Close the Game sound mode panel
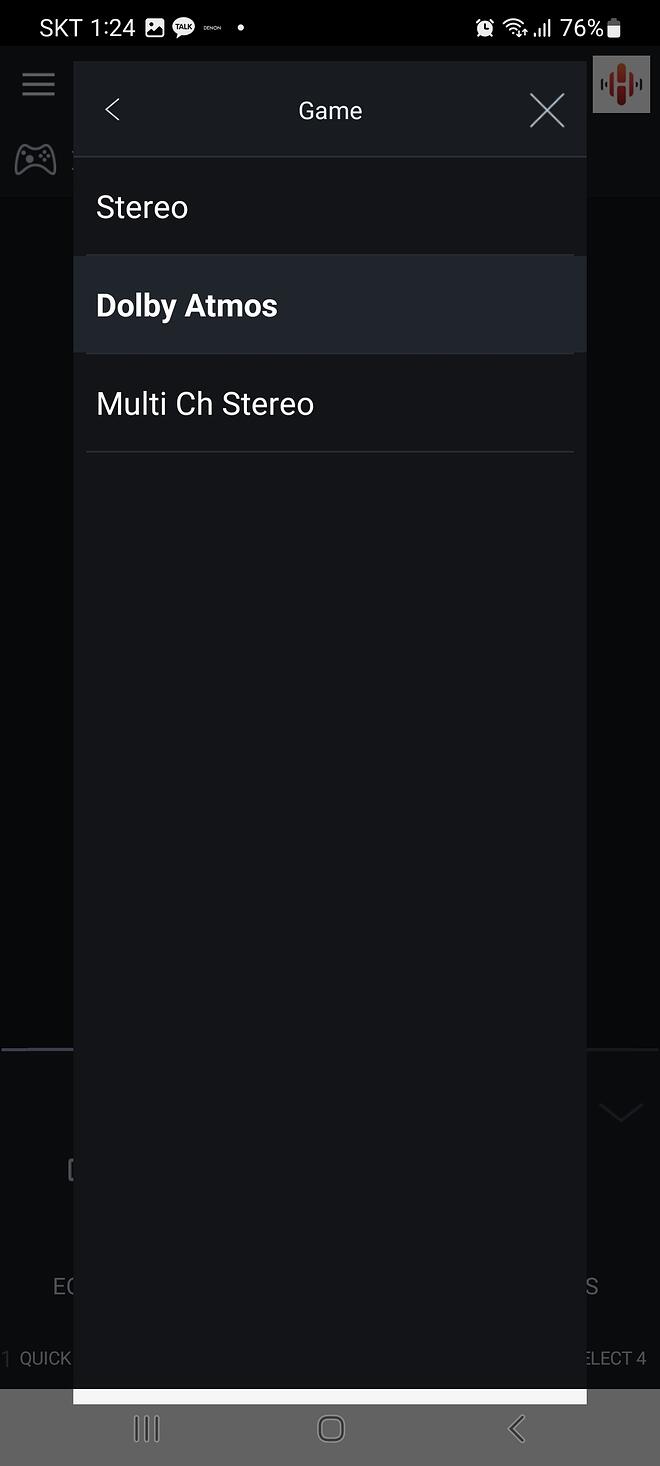This screenshot has width=660, height=1466. (x=546, y=111)
